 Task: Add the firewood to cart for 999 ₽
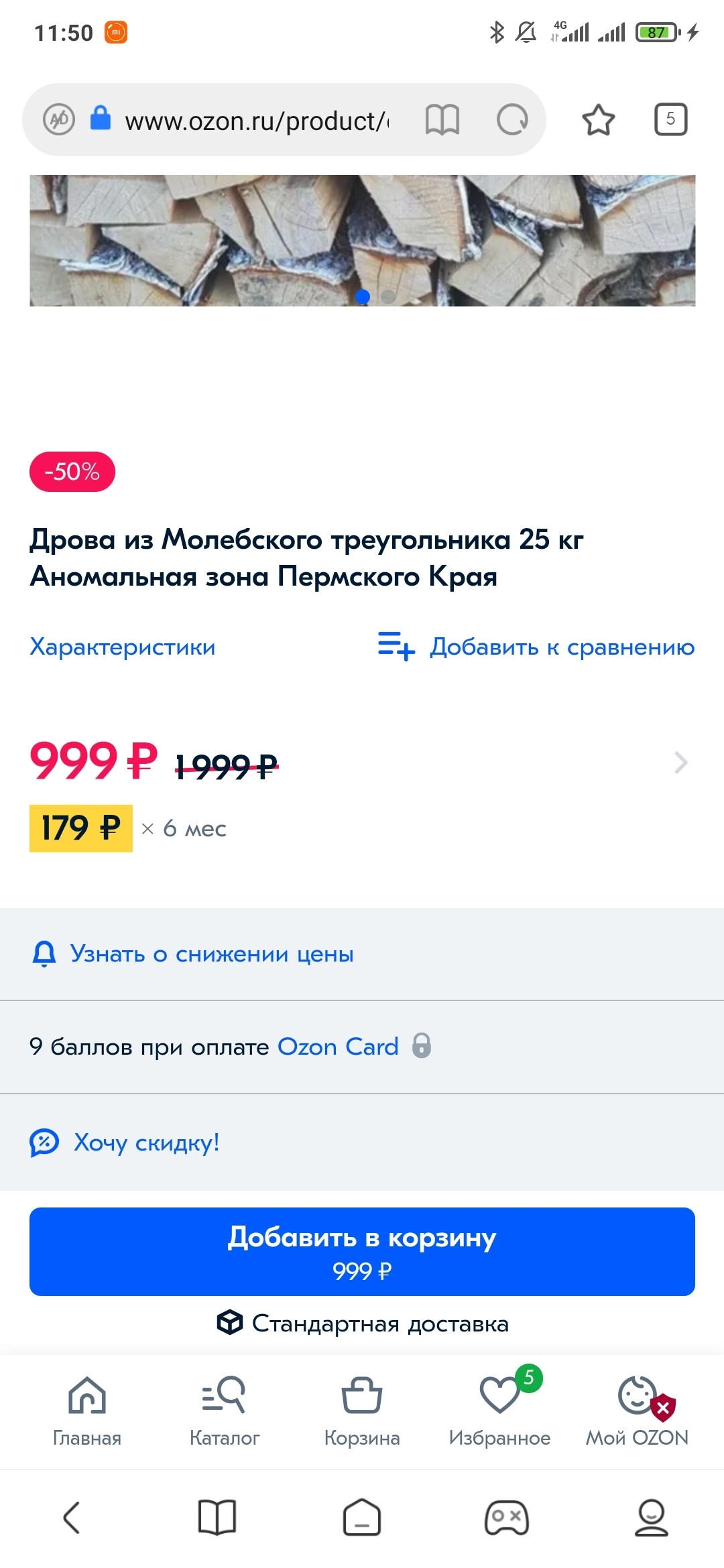pos(362,1251)
